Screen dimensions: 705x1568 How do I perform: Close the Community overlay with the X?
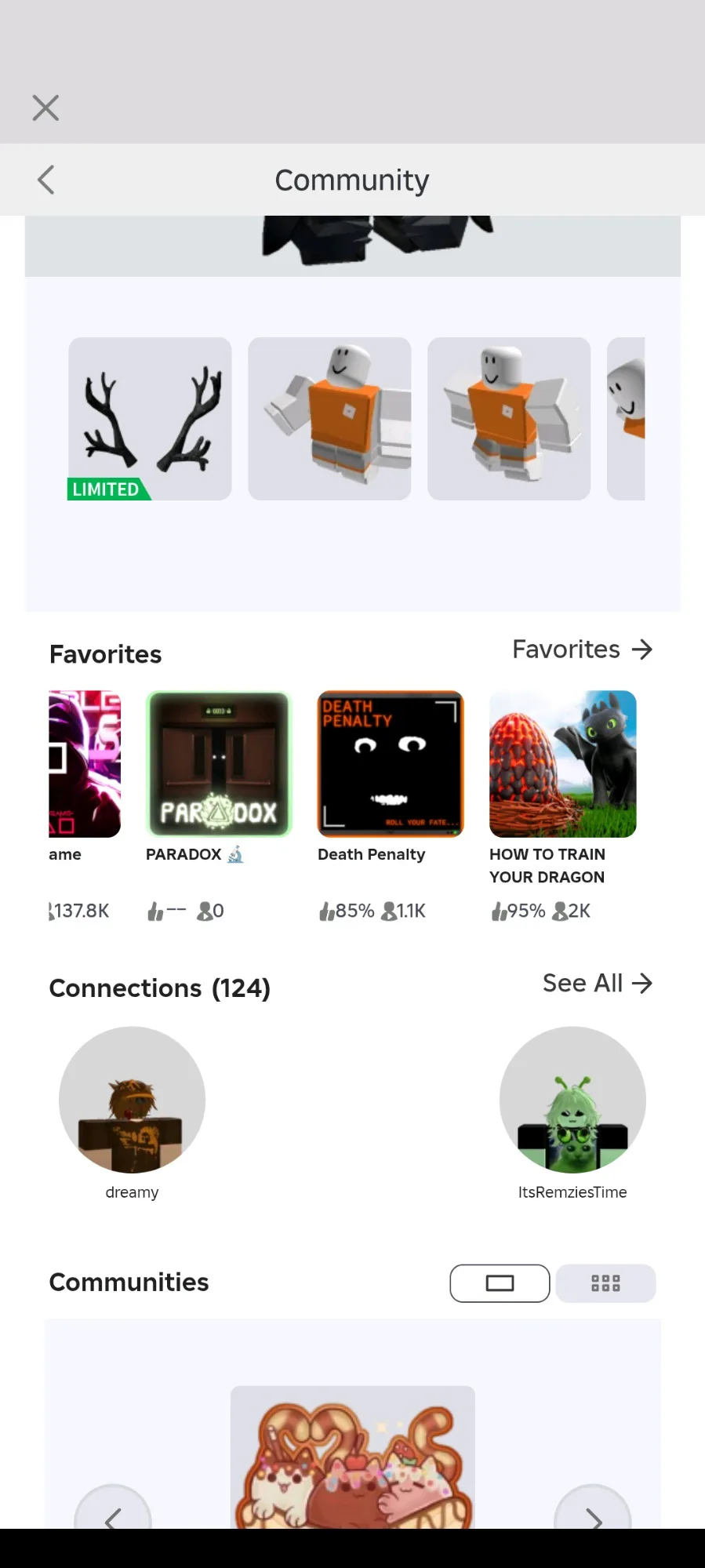coord(45,107)
